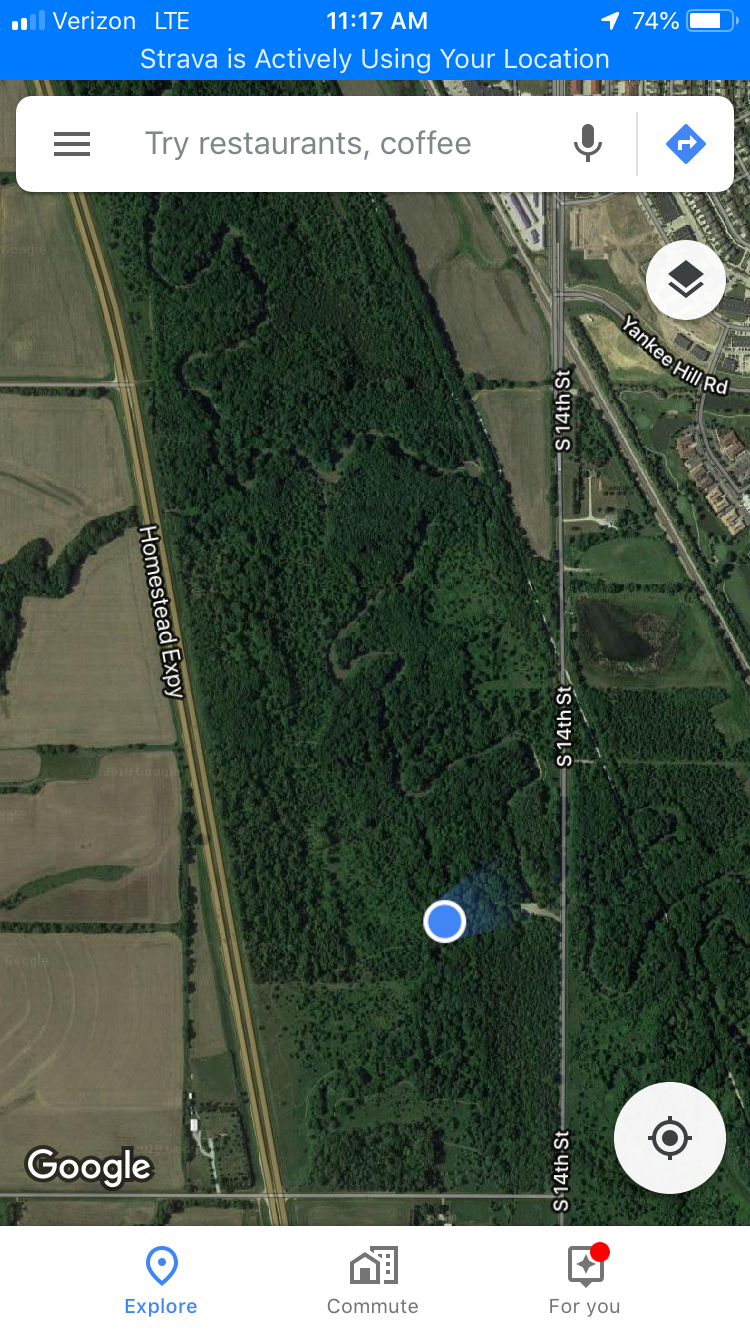
Task: Start voice search with the microphone
Action: pos(588,144)
